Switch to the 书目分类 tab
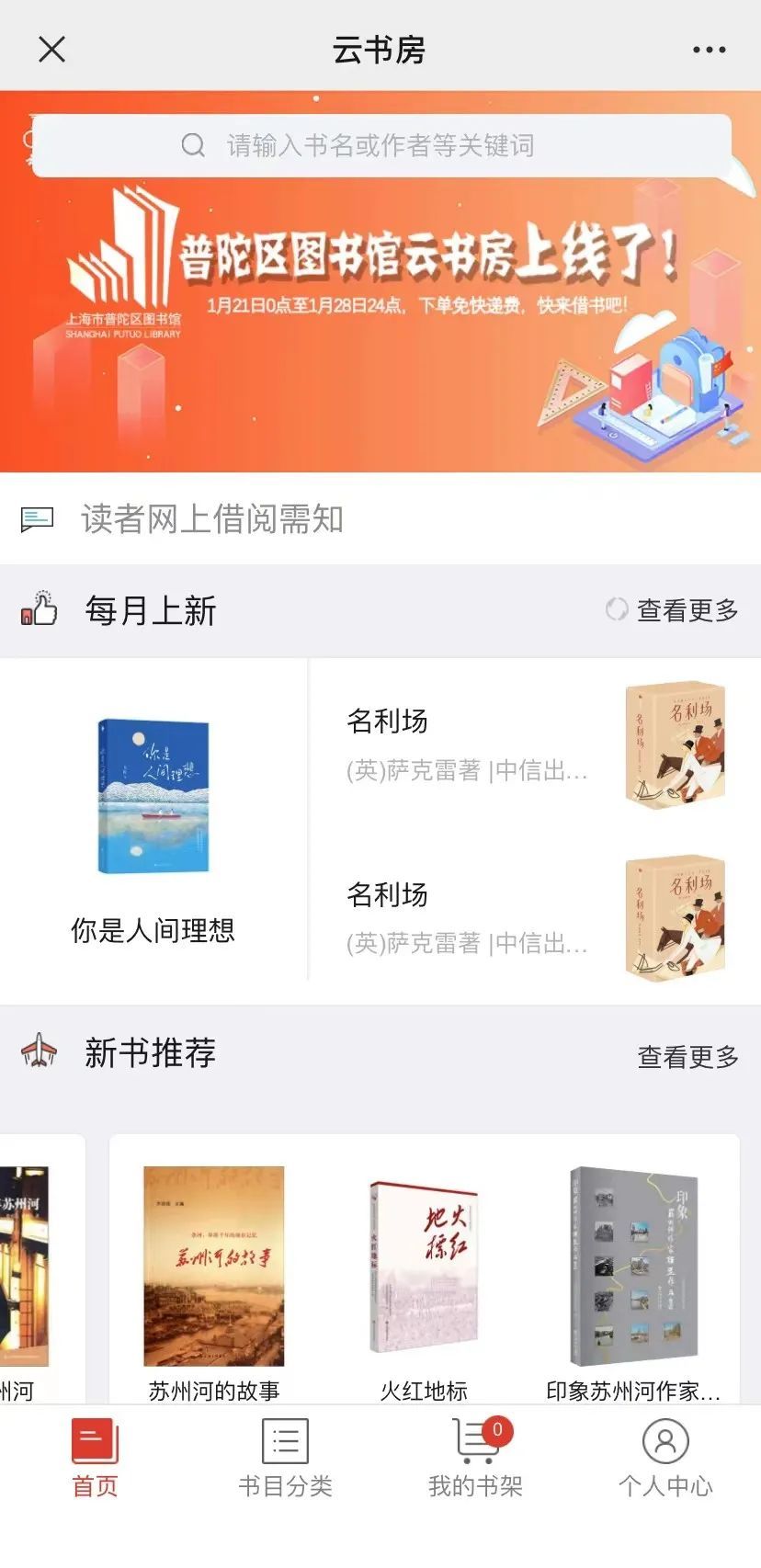Image resolution: width=761 pixels, height=1568 pixels. pyautogui.click(x=286, y=1460)
